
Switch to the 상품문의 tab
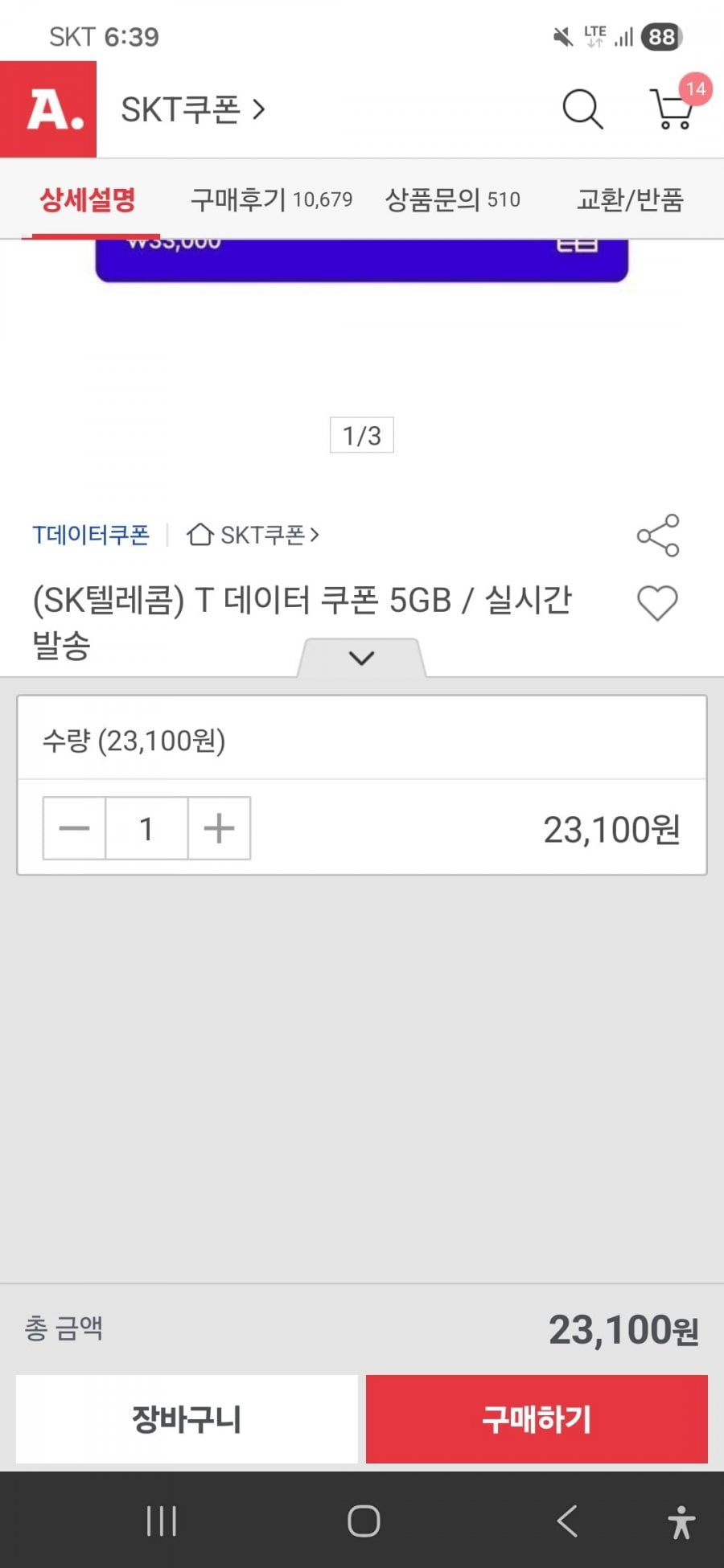point(452,199)
